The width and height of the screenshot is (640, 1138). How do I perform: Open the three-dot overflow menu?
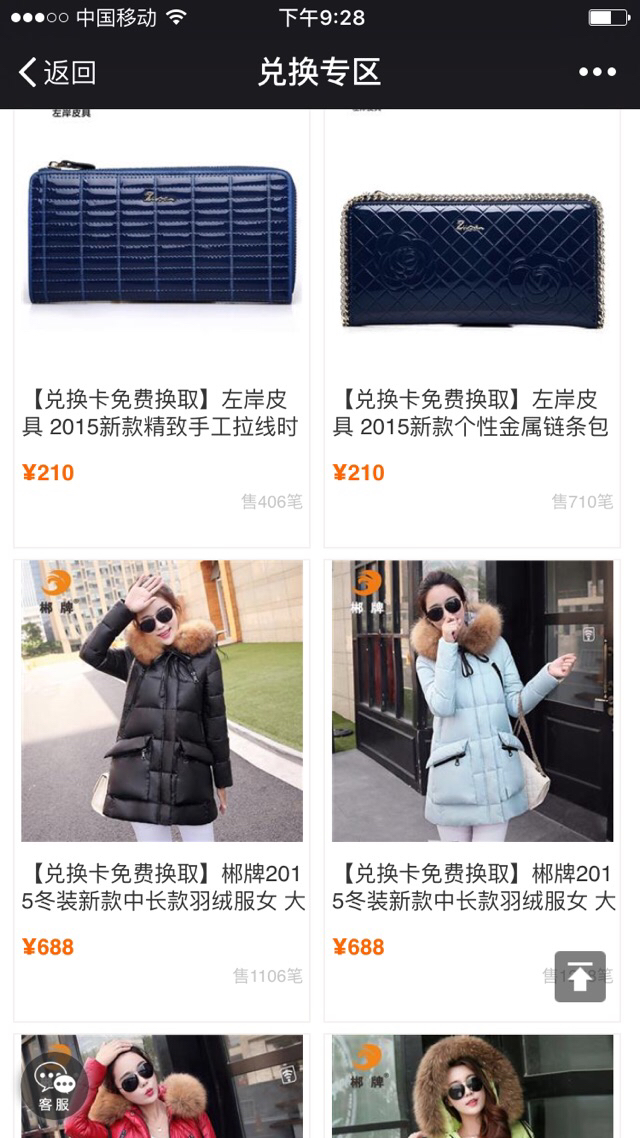pyautogui.click(x=597, y=73)
